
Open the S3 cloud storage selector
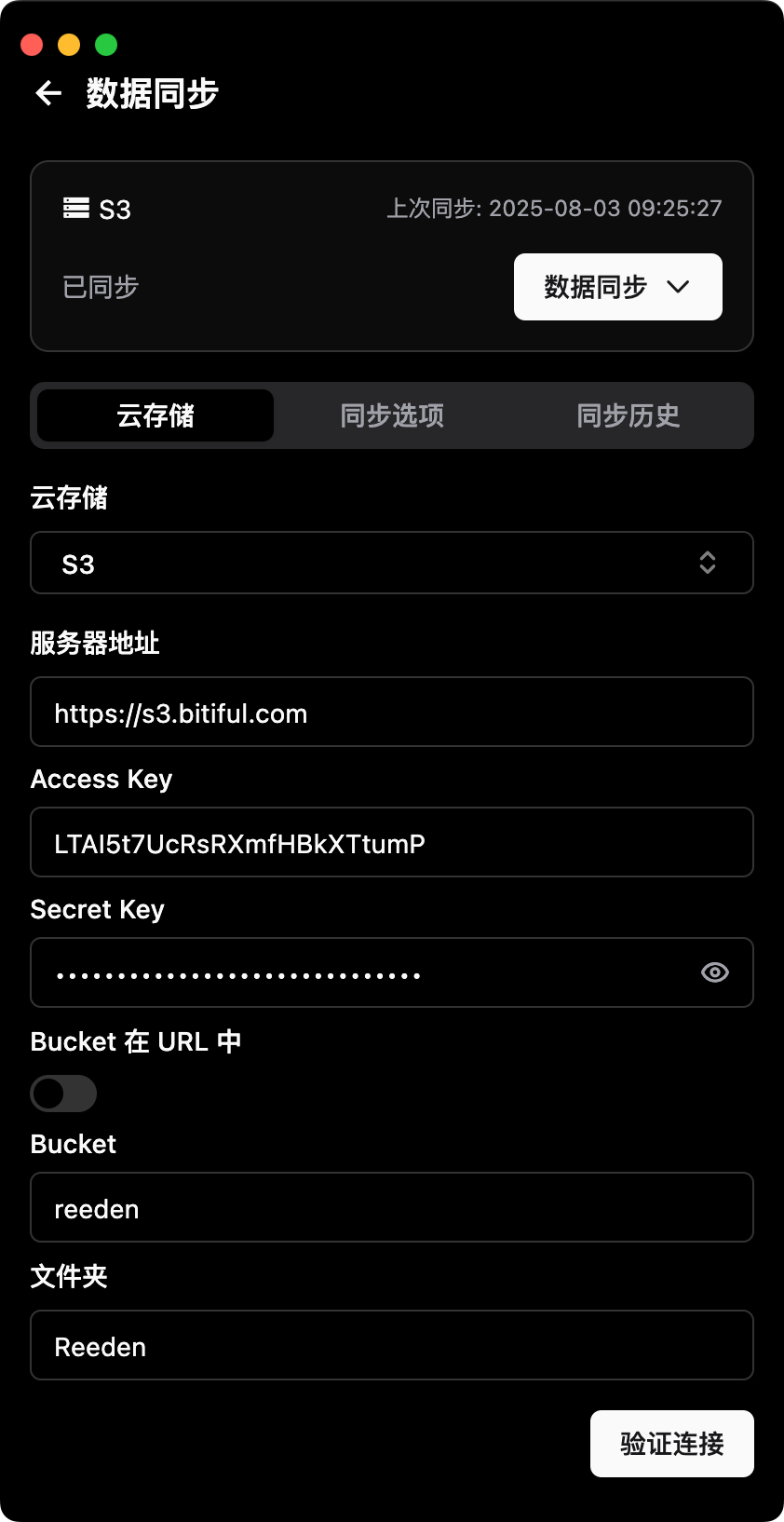391,563
